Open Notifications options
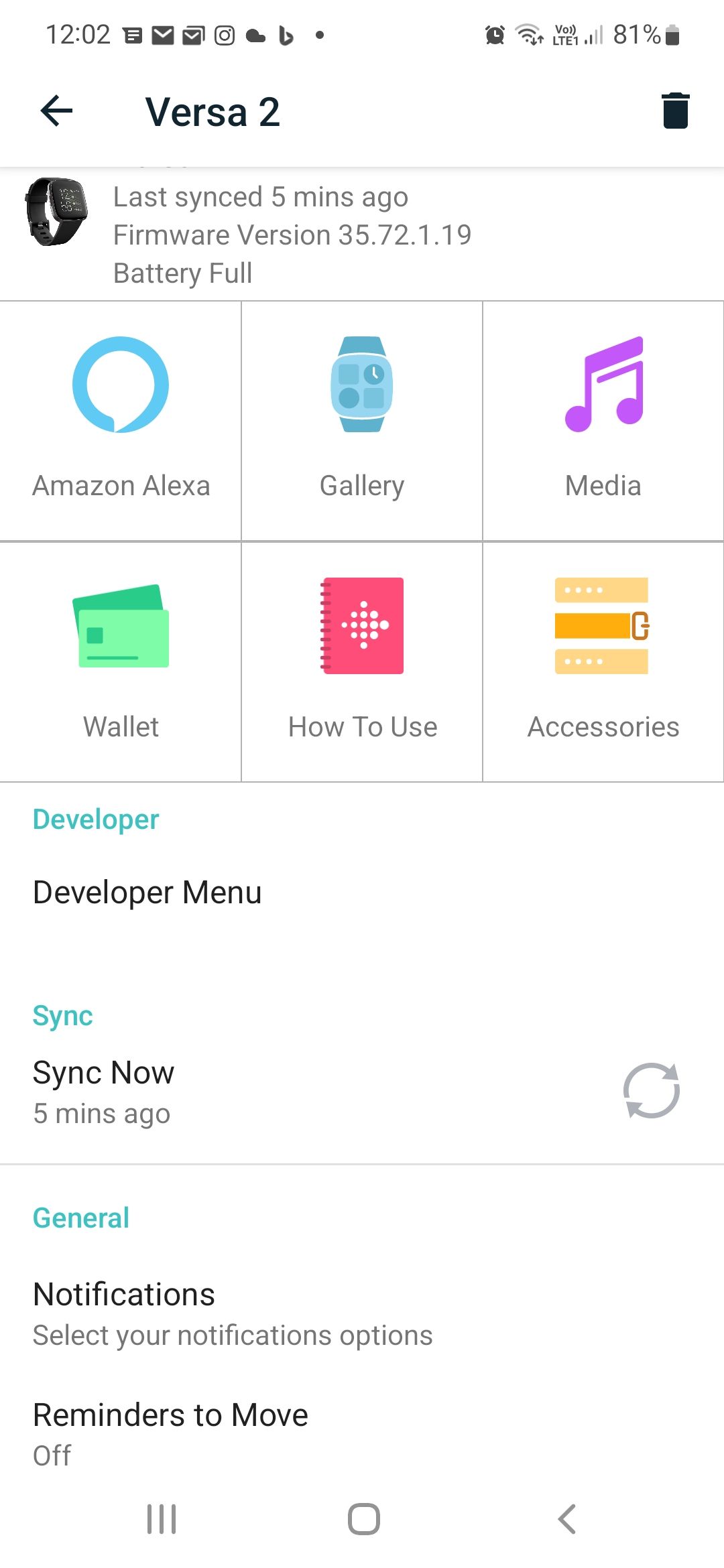The image size is (724, 1568). click(x=232, y=1313)
